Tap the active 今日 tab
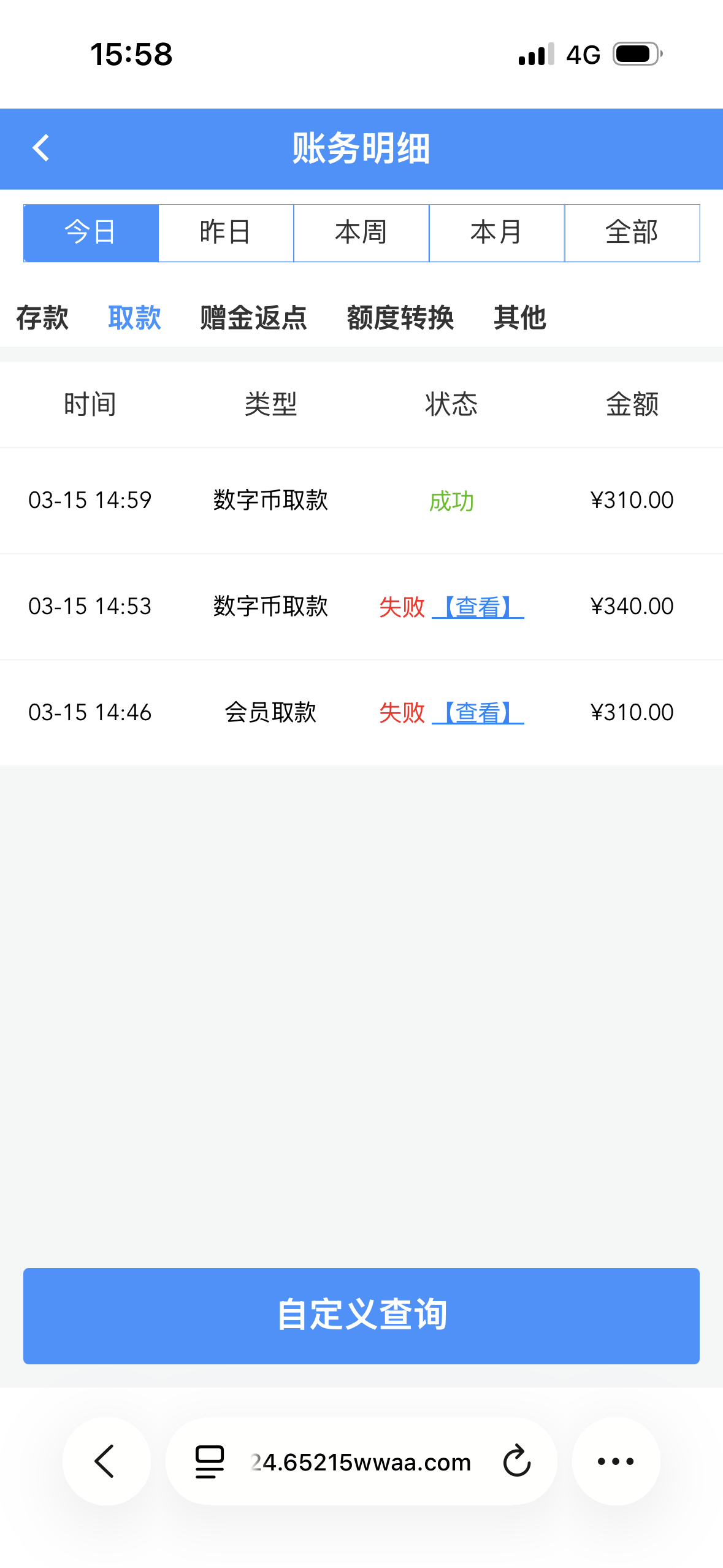Viewport: 723px width, 1568px height. pyautogui.click(x=90, y=233)
